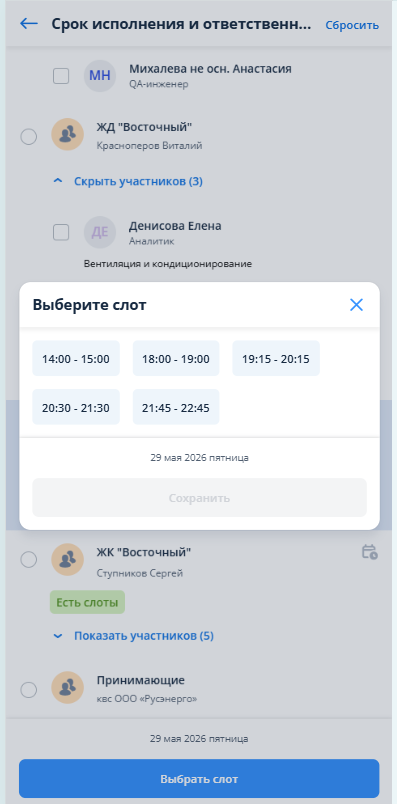Open the calendar icon for ЖК "Восточный"

(369, 552)
